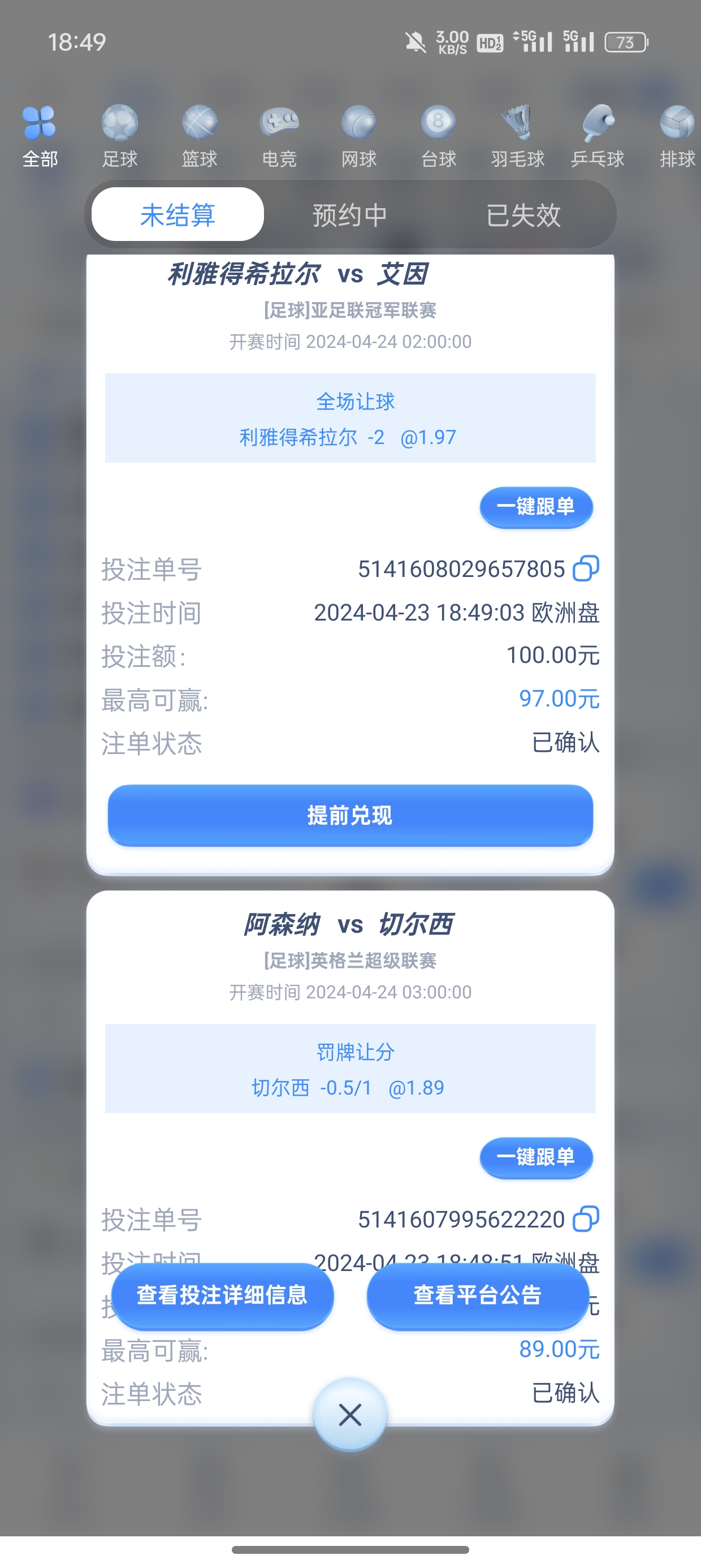Switch to the 未结算 tab

[x=178, y=215]
